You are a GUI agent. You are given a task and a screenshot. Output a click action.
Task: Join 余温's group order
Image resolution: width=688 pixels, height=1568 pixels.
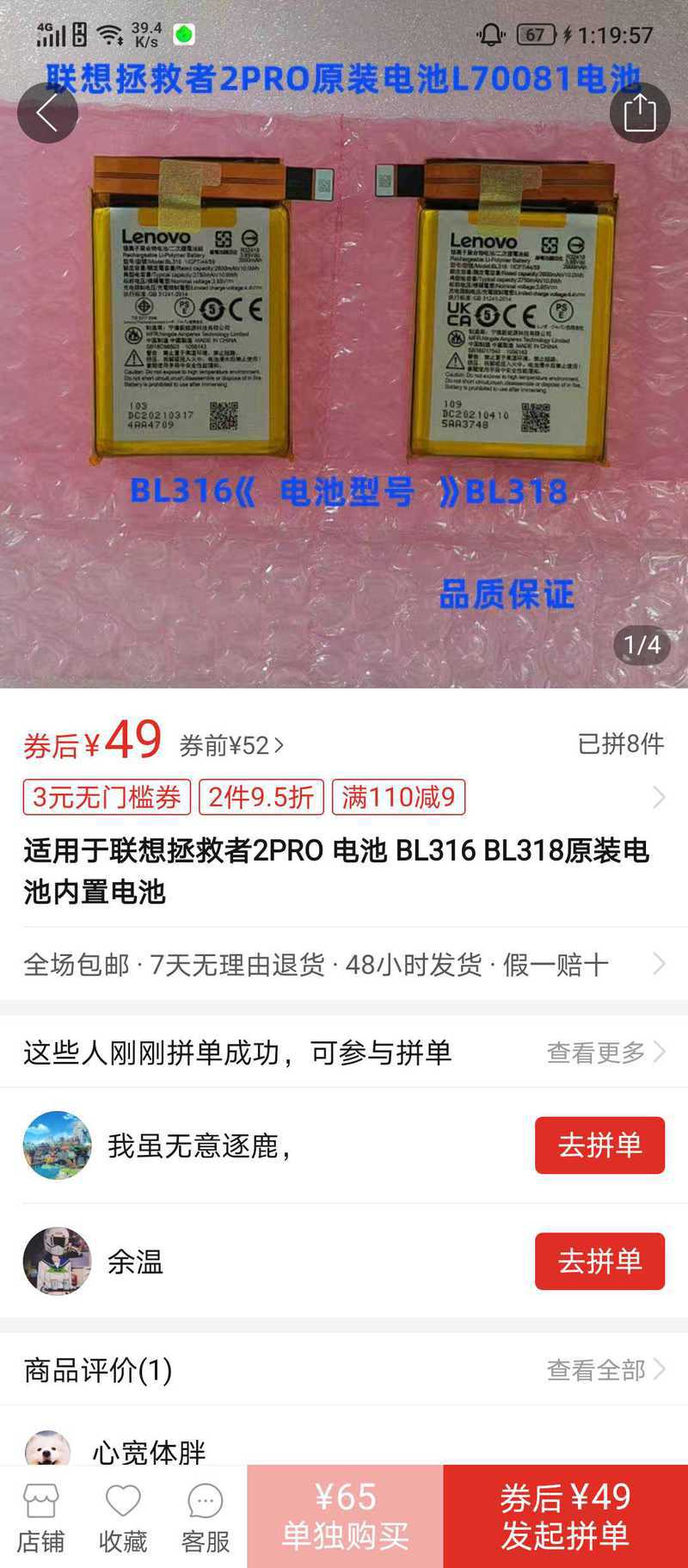[599, 1262]
